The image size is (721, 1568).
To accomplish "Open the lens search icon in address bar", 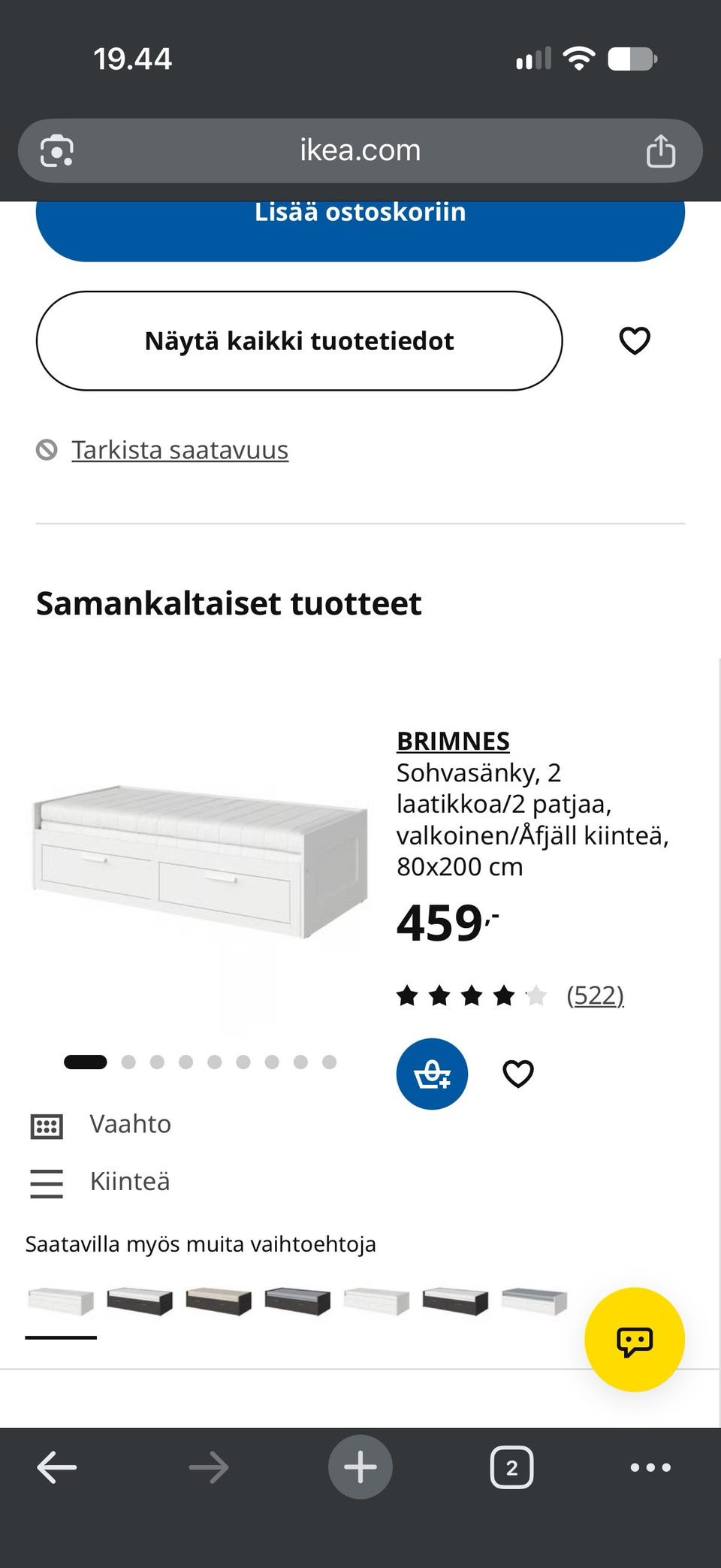I will click(57, 151).
